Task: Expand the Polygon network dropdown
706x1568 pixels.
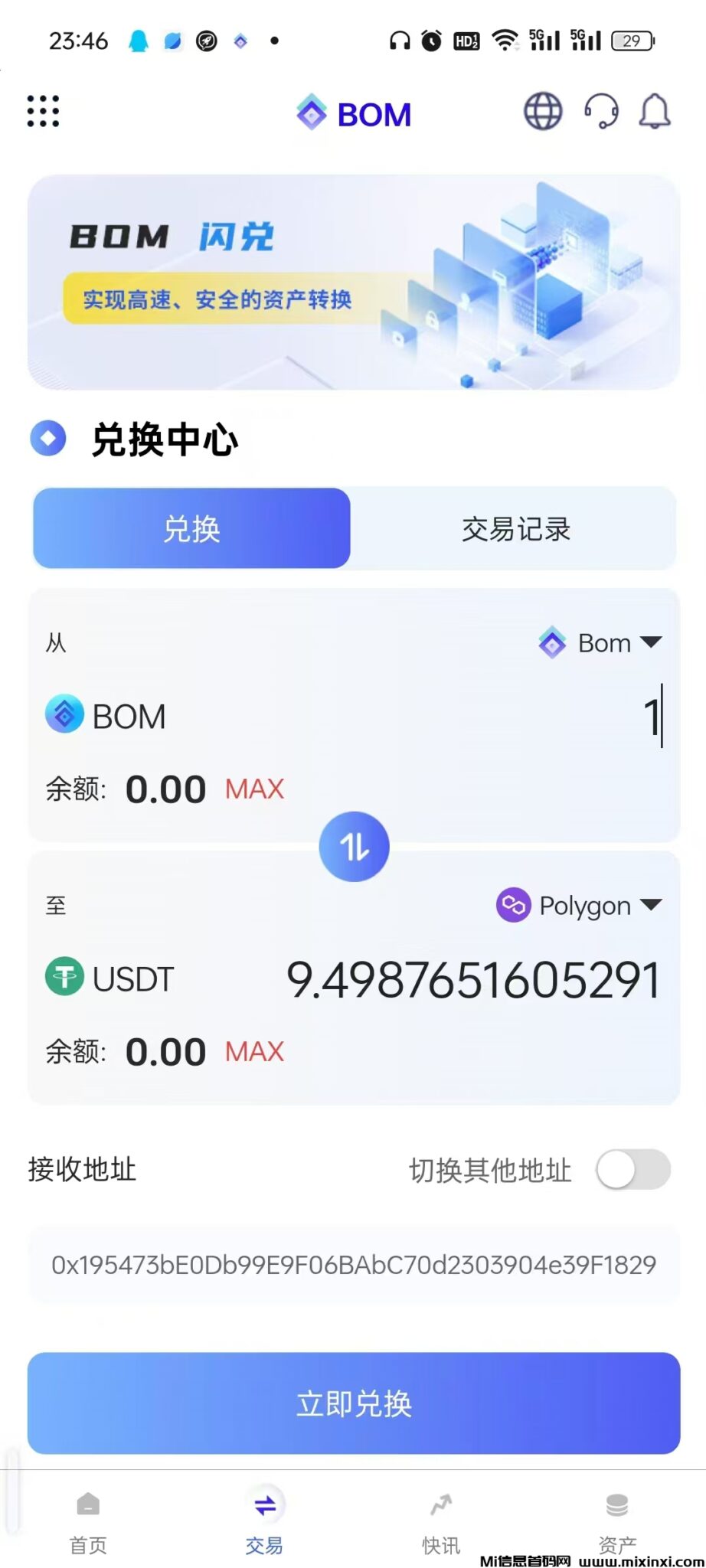Action: 580,906
